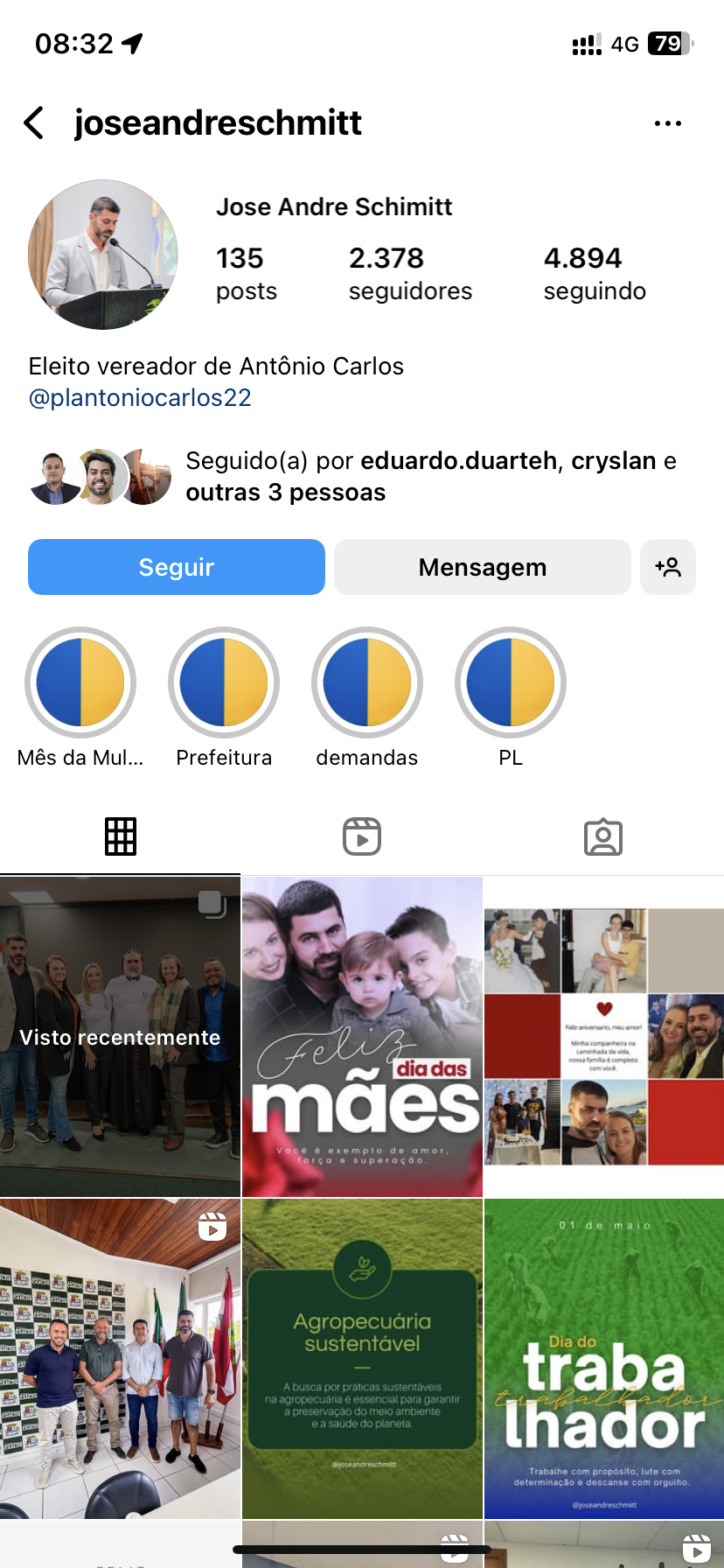Open the demandas story highlight
This screenshot has width=724, height=1568.
click(367, 682)
